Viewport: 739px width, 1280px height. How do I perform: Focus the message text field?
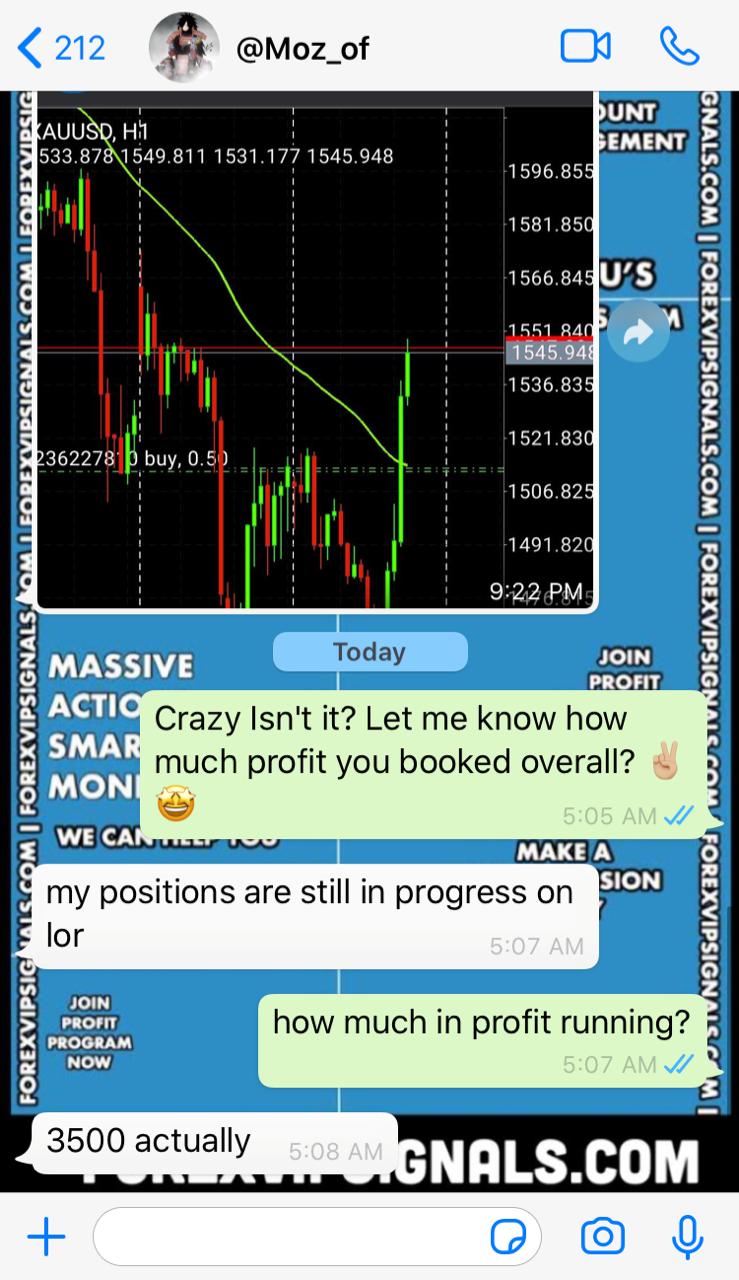[x=290, y=1238]
